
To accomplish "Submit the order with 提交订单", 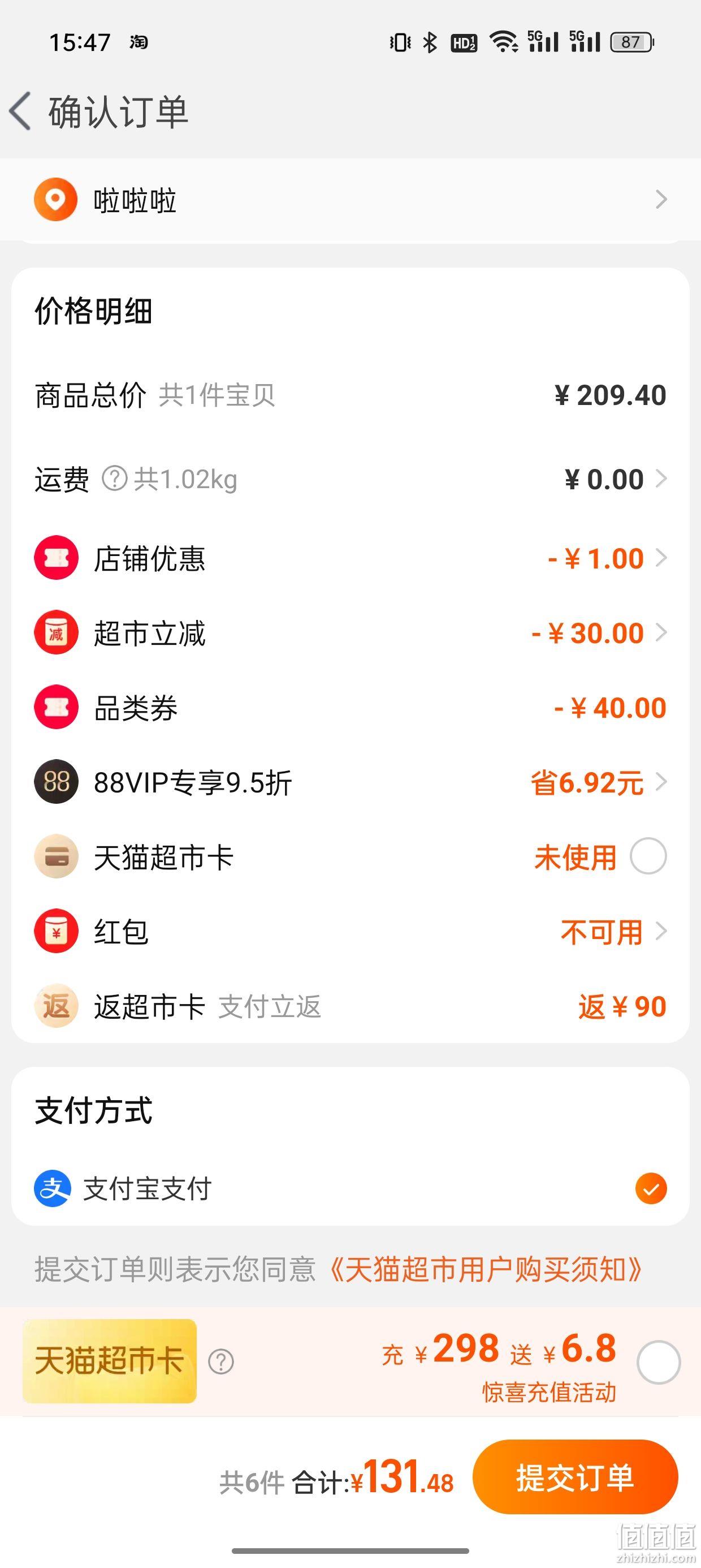I will click(x=575, y=1478).
